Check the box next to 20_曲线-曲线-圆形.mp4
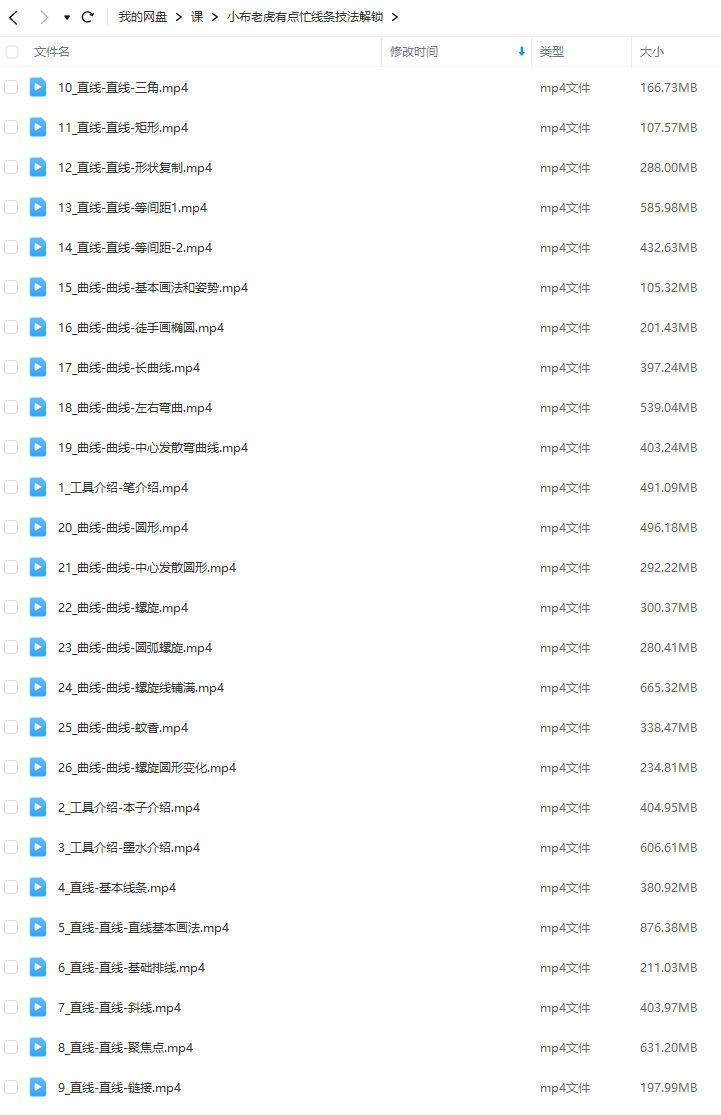 (x=11, y=527)
